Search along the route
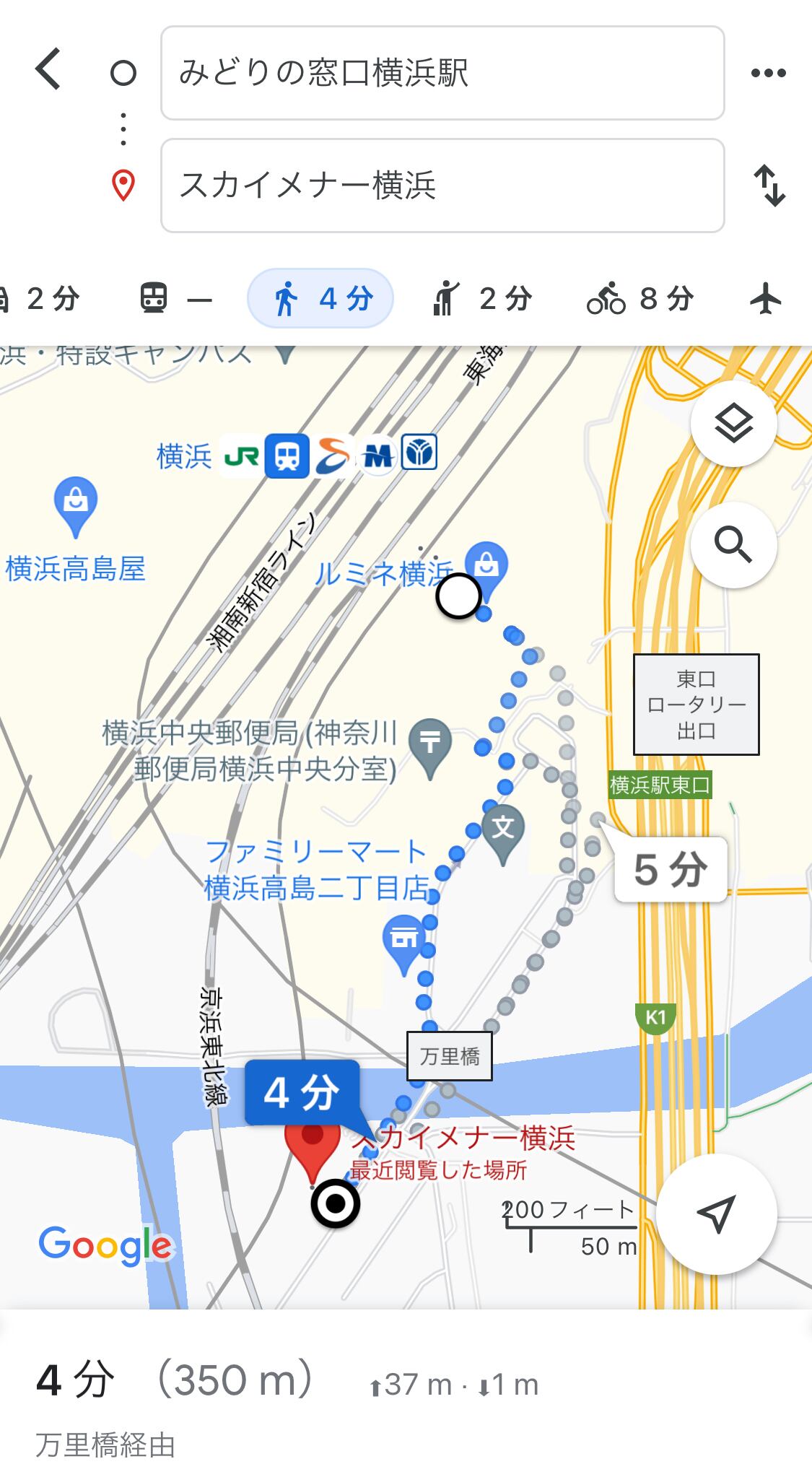This screenshot has height=1477, width=812. [733, 544]
